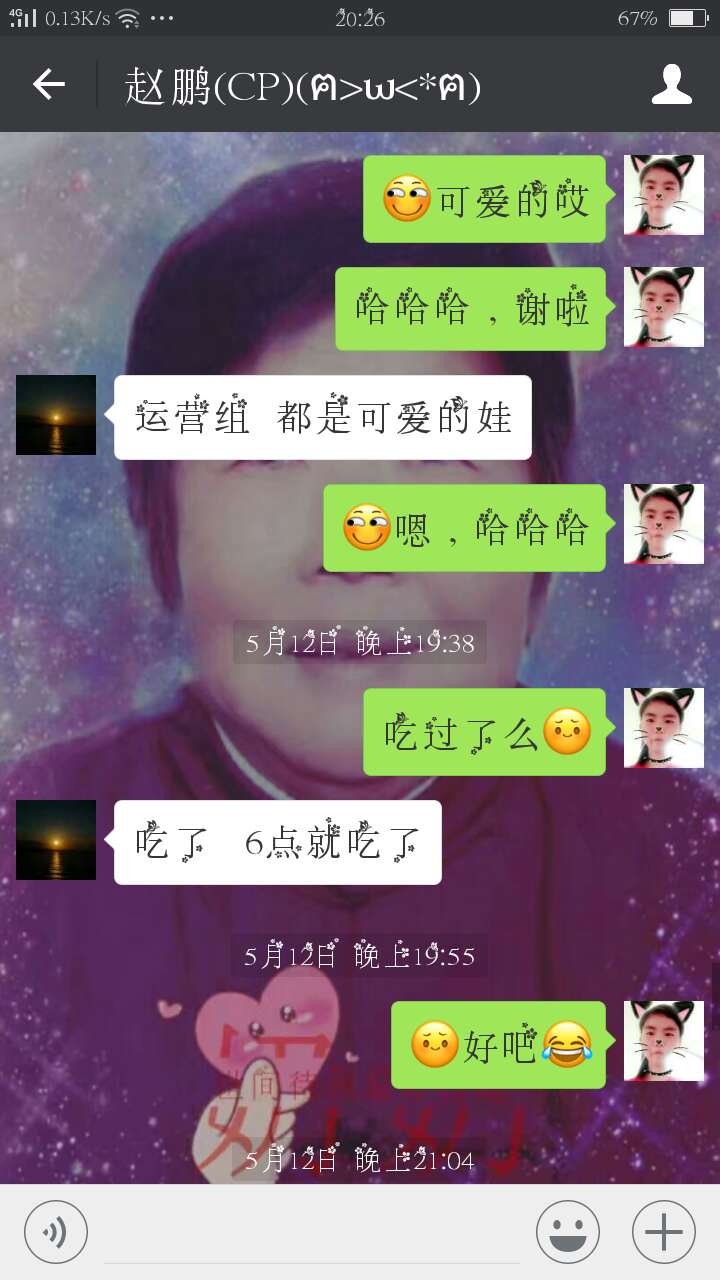The image size is (720, 1280).
Task: Open my avatar beside 可爱的哎 message
Action: [x=664, y=195]
